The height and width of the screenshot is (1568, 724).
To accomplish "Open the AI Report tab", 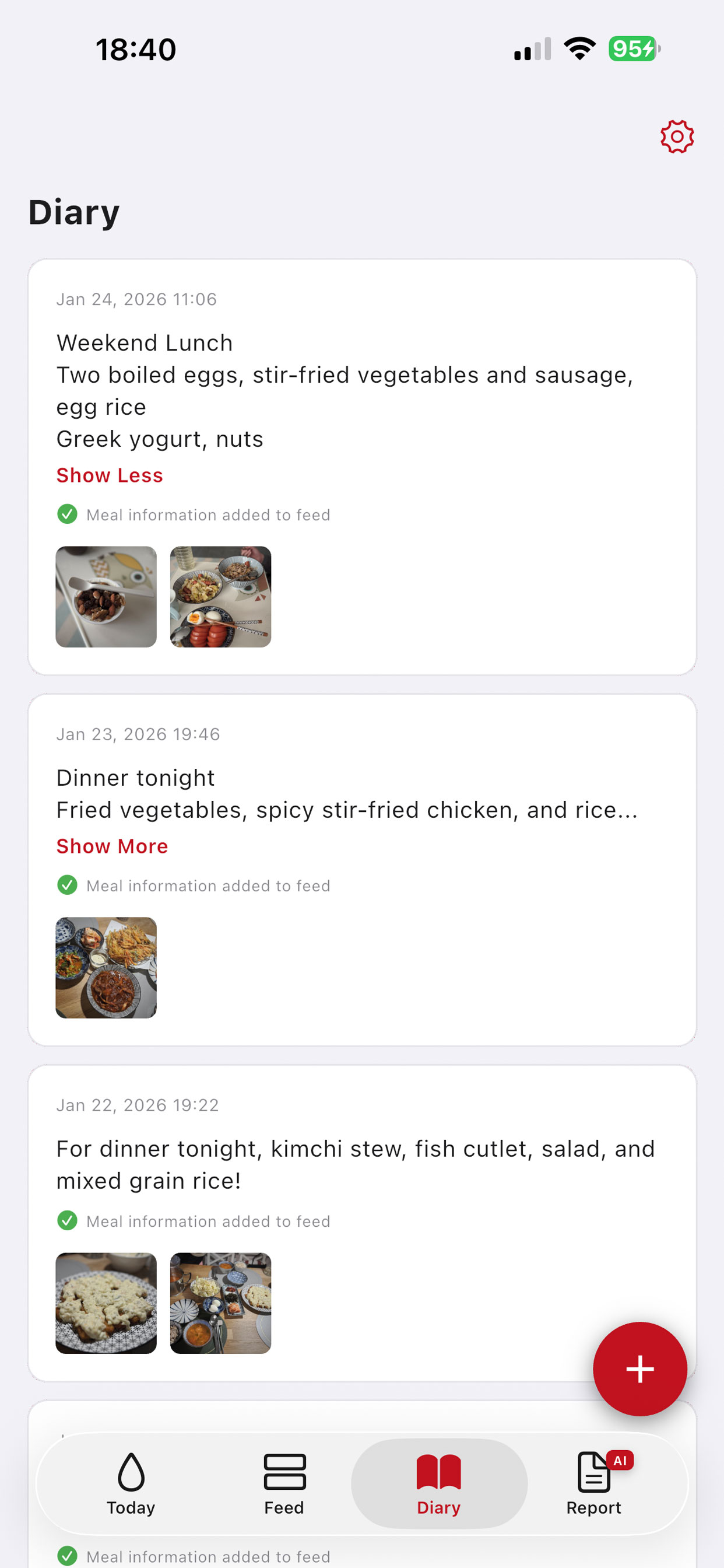I will pos(594,1483).
